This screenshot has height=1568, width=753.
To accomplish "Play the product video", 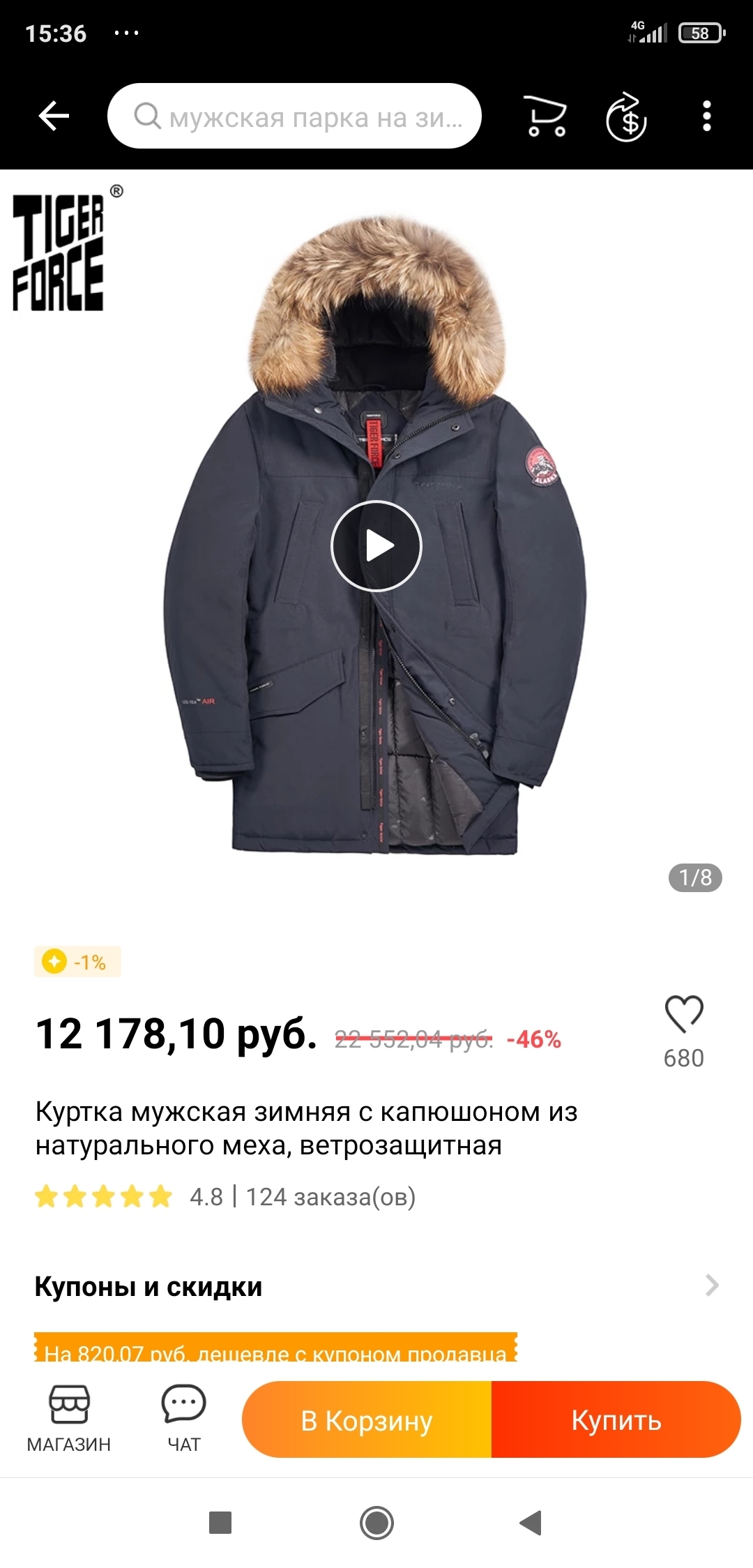I will [376, 546].
